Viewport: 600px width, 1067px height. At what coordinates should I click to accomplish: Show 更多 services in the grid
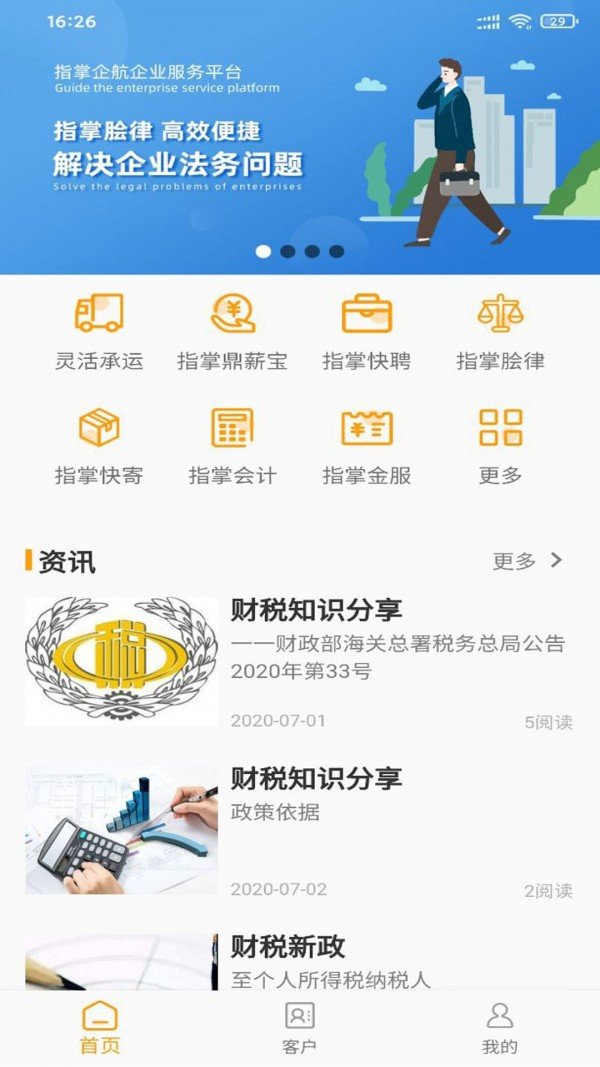pyautogui.click(x=500, y=446)
